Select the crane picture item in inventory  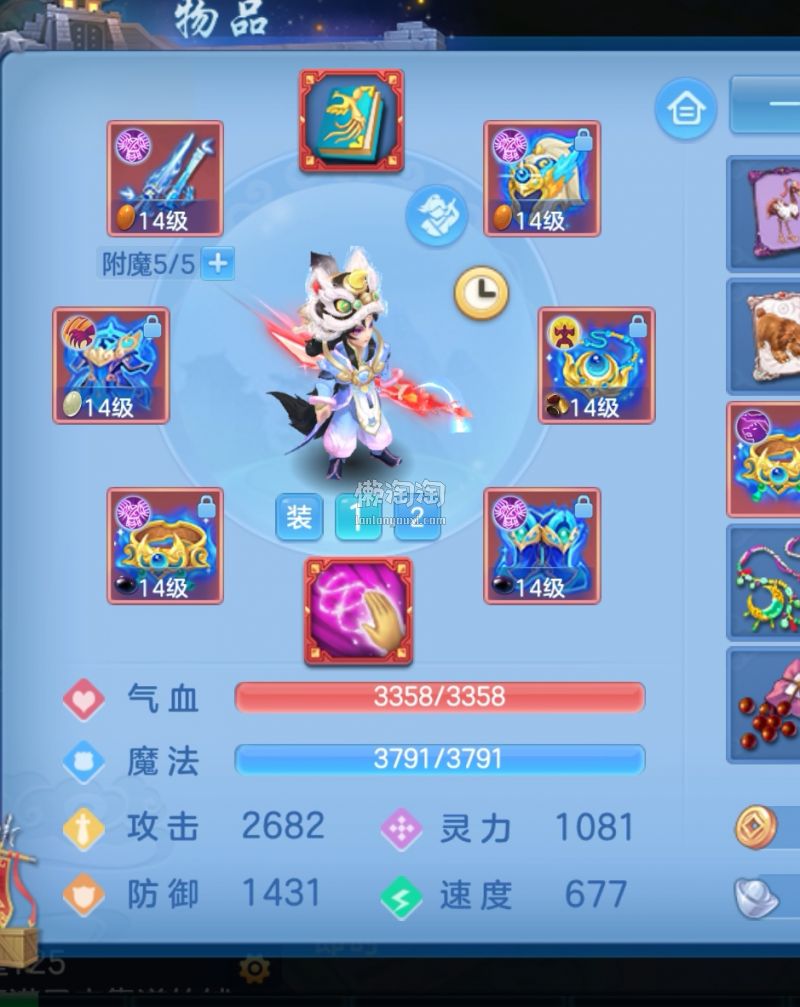pos(767,212)
